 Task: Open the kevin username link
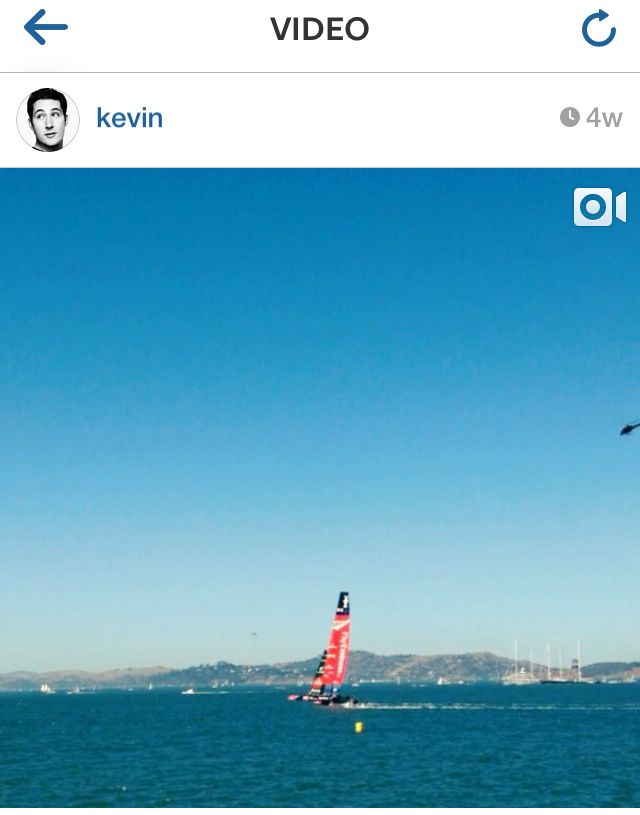click(129, 118)
